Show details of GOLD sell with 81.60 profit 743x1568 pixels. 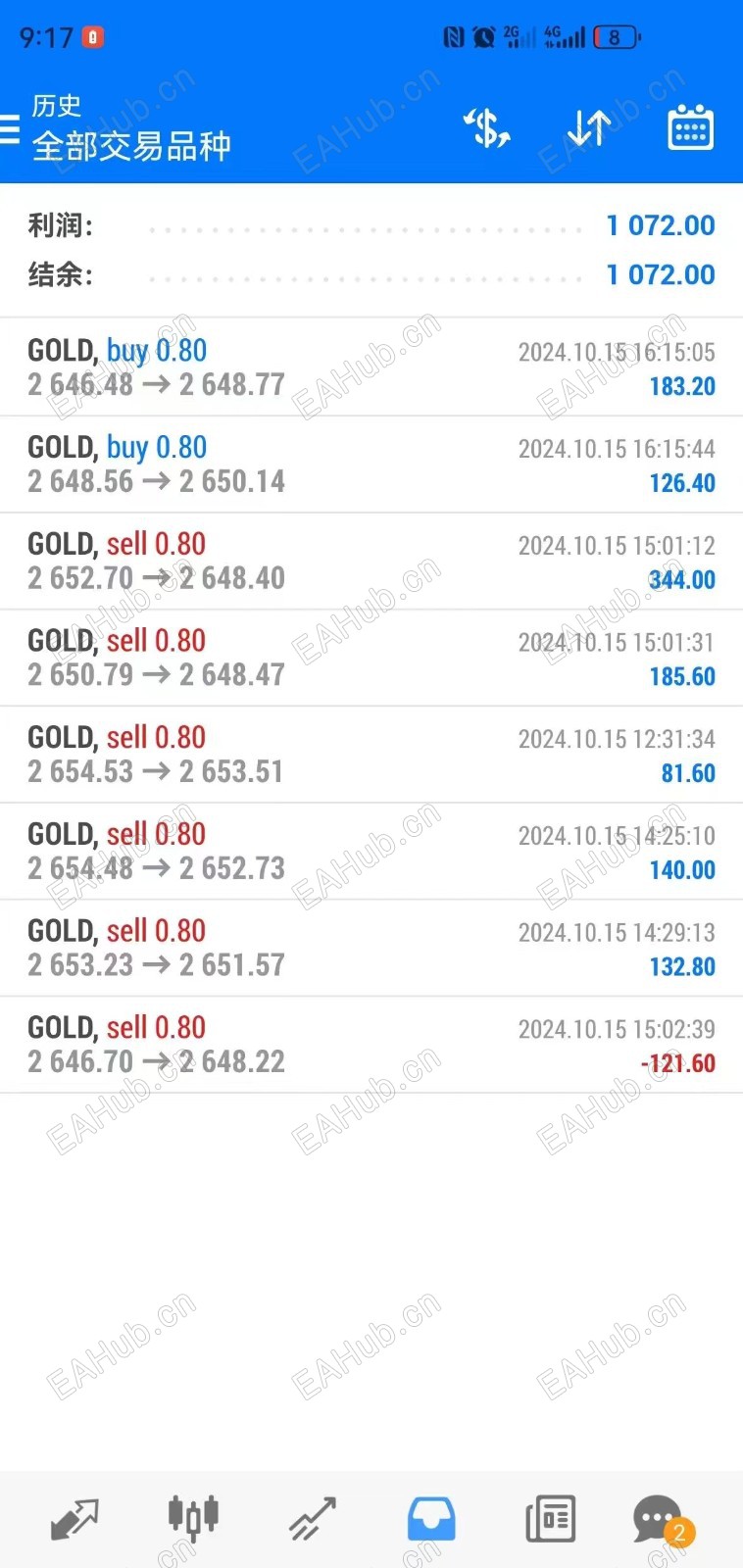371,755
